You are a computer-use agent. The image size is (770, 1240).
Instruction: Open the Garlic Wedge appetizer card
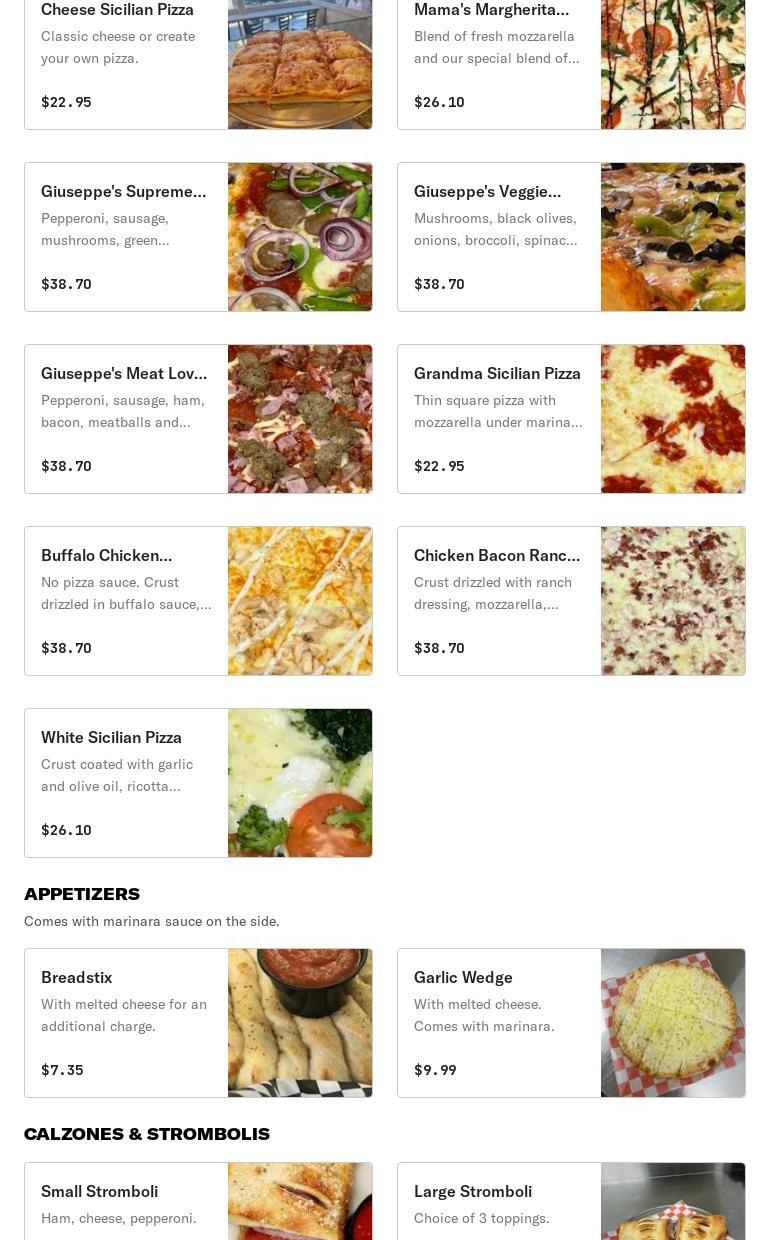tap(571, 1023)
